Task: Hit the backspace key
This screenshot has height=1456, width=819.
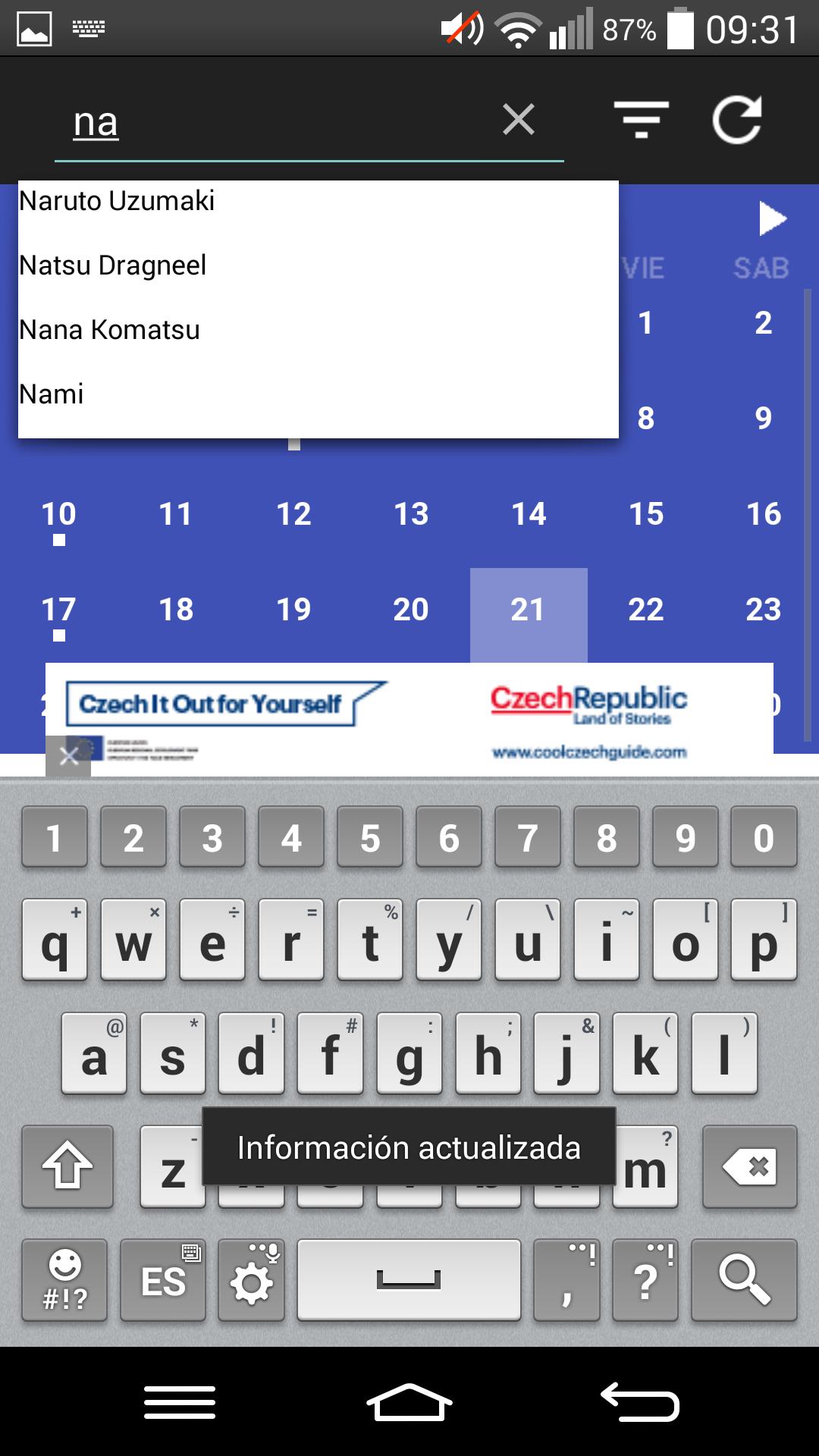Action: [x=748, y=1167]
